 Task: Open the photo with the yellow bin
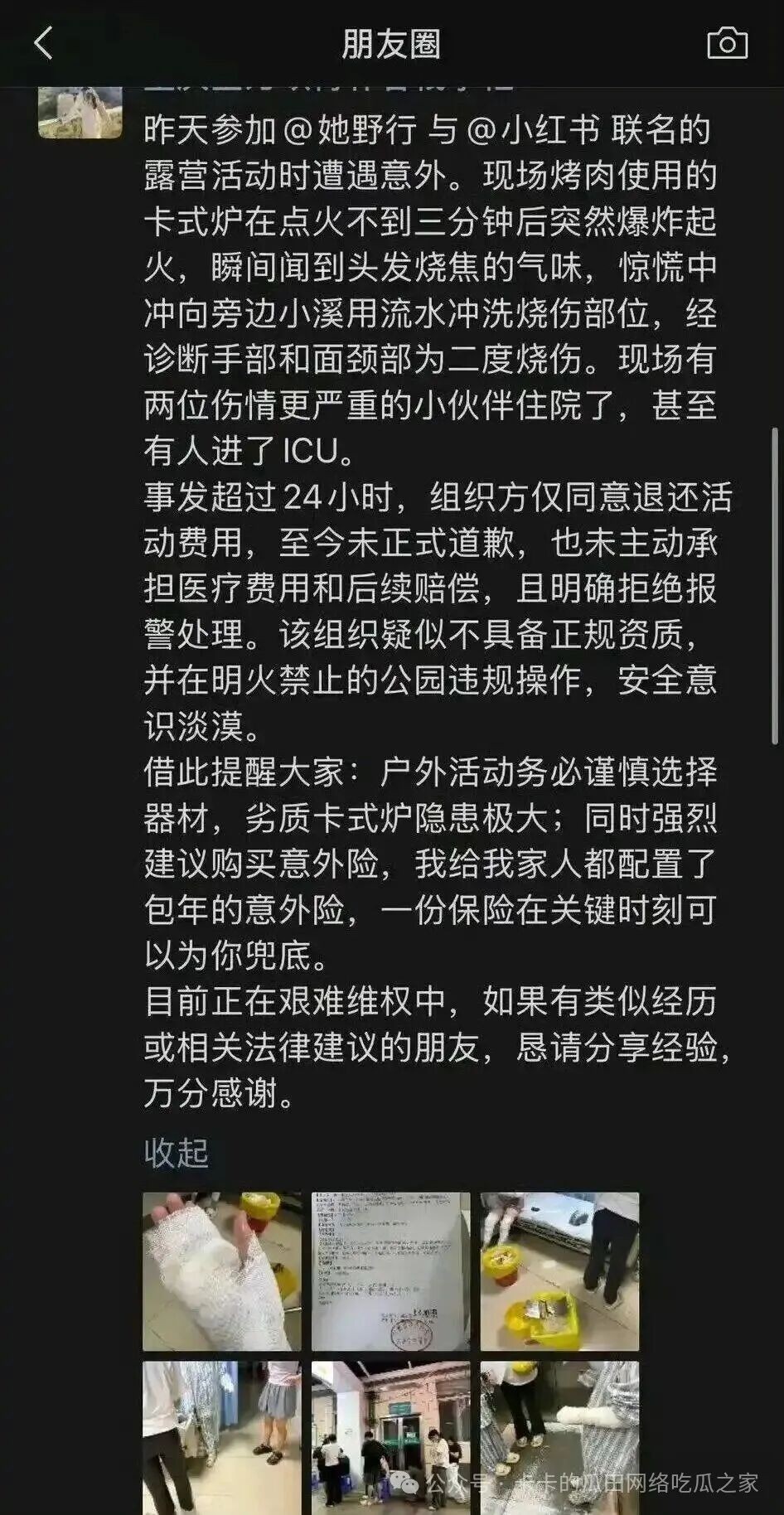pyautogui.click(x=559, y=1271)
